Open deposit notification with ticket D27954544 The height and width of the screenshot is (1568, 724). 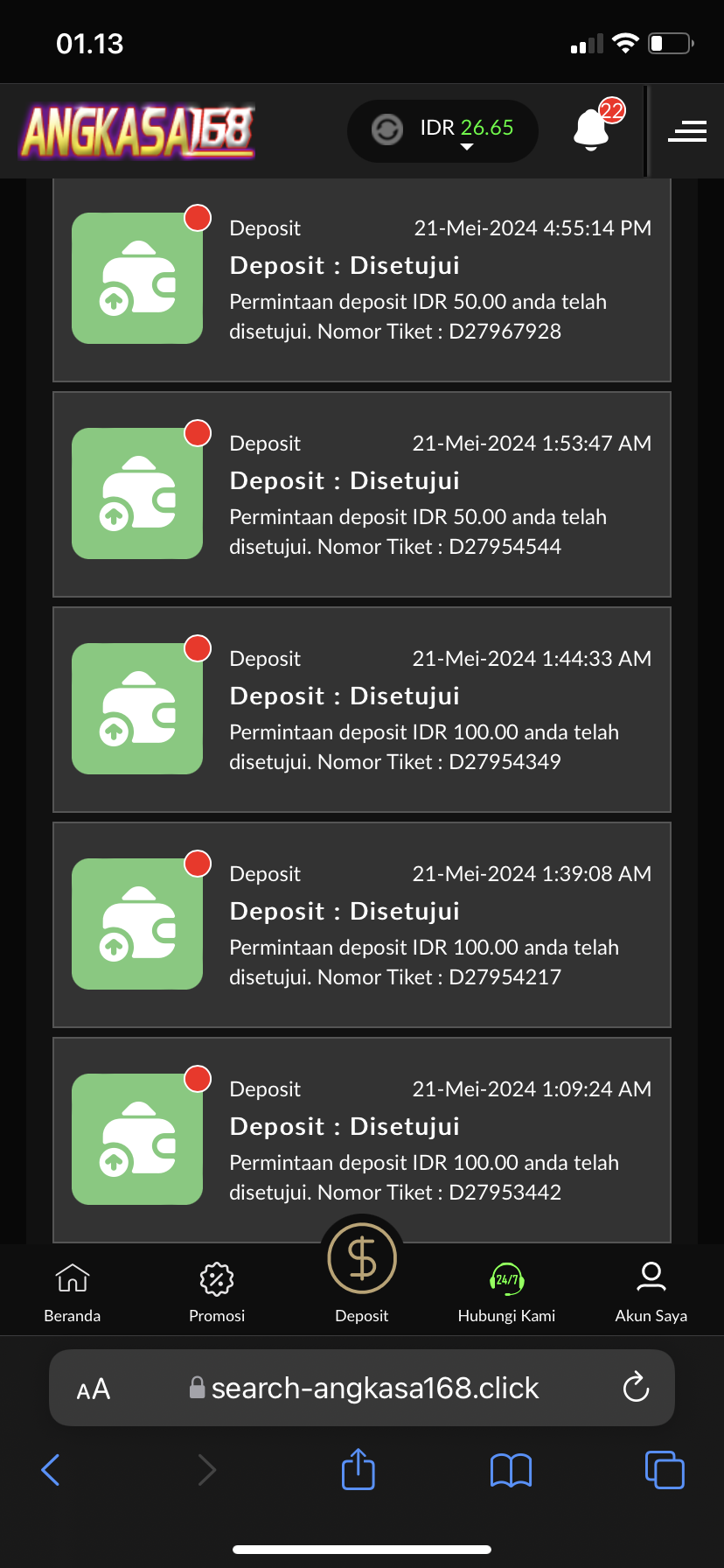click(x=362, y=494)
